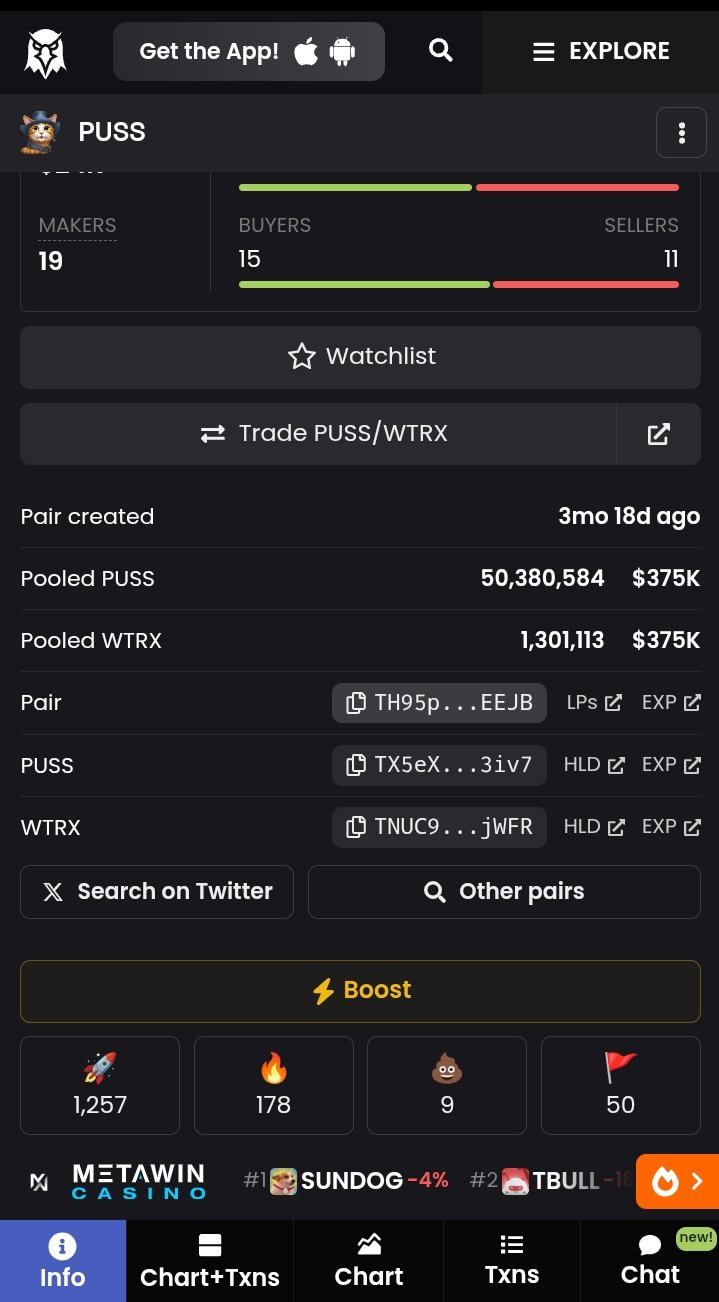Open the PUSS overflow menu
This screenshot has width=719, height=1302.
681,132
